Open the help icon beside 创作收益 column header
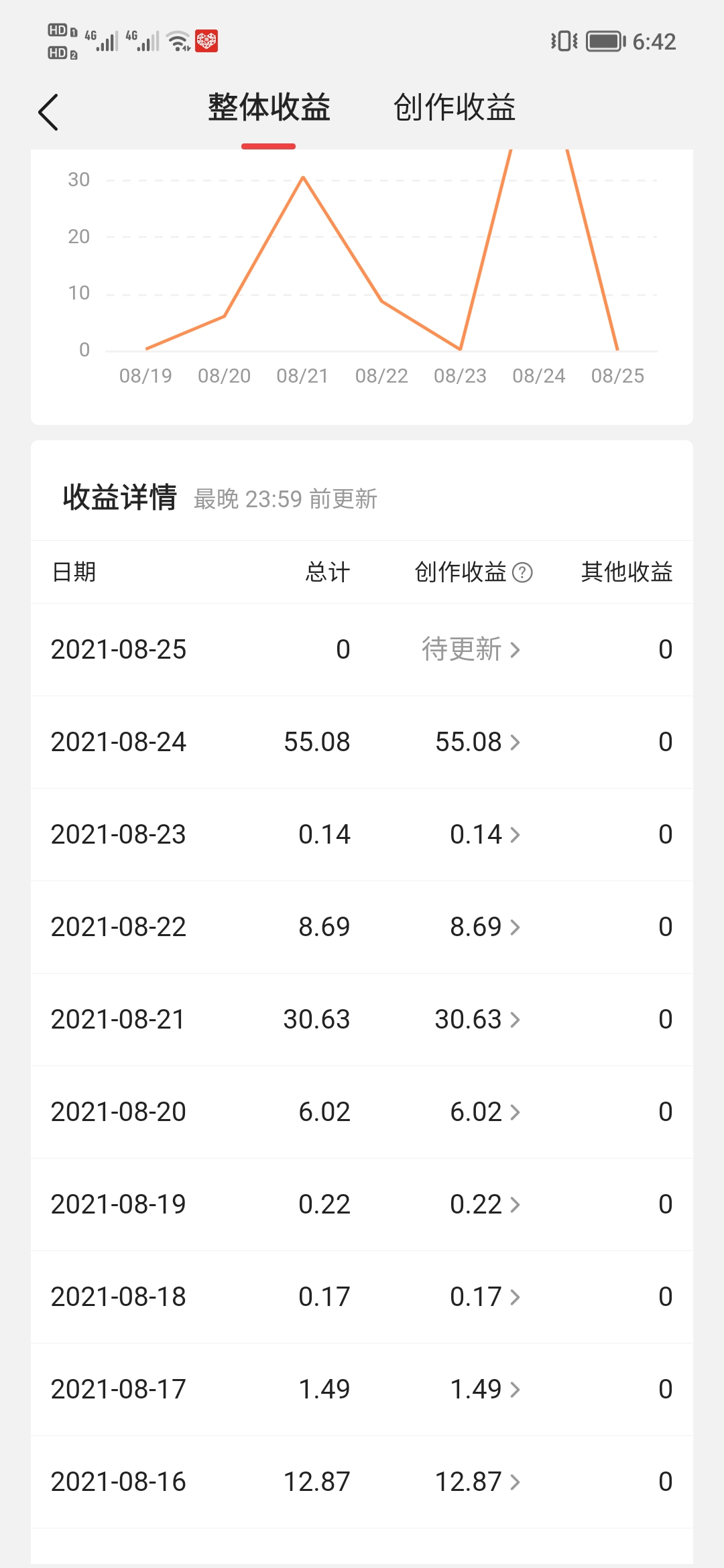724x1568 pixels. tap(522, 572)
